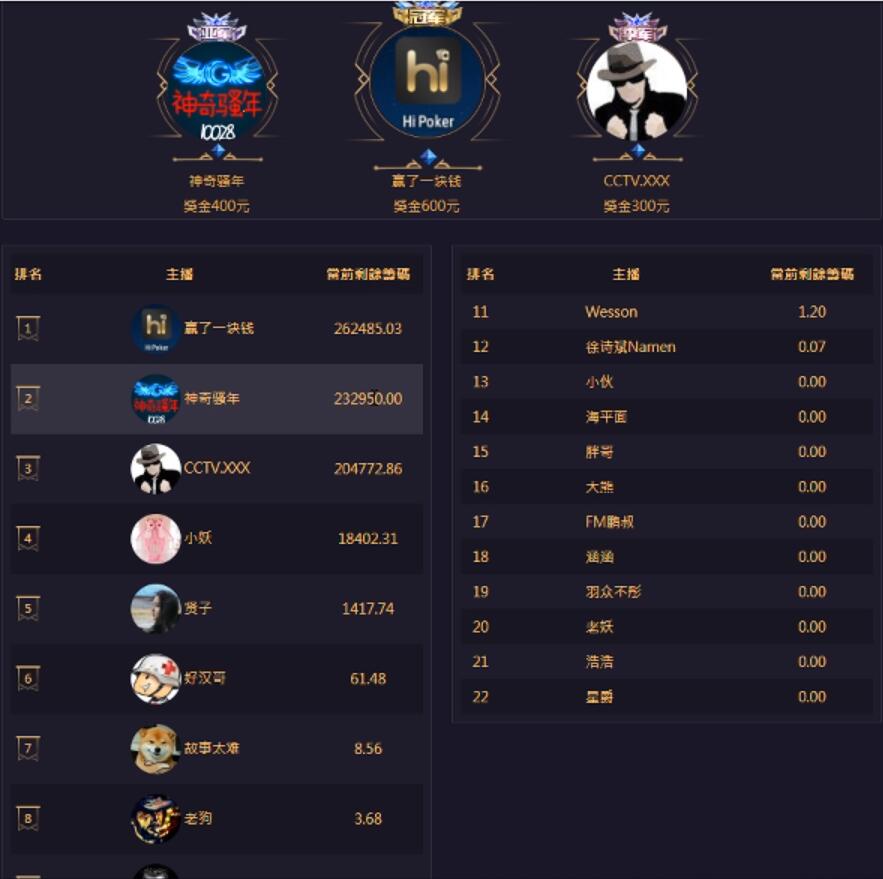Open 老狗's row at rank 8
Screen dimensions: 883x879
pos(217,819)
